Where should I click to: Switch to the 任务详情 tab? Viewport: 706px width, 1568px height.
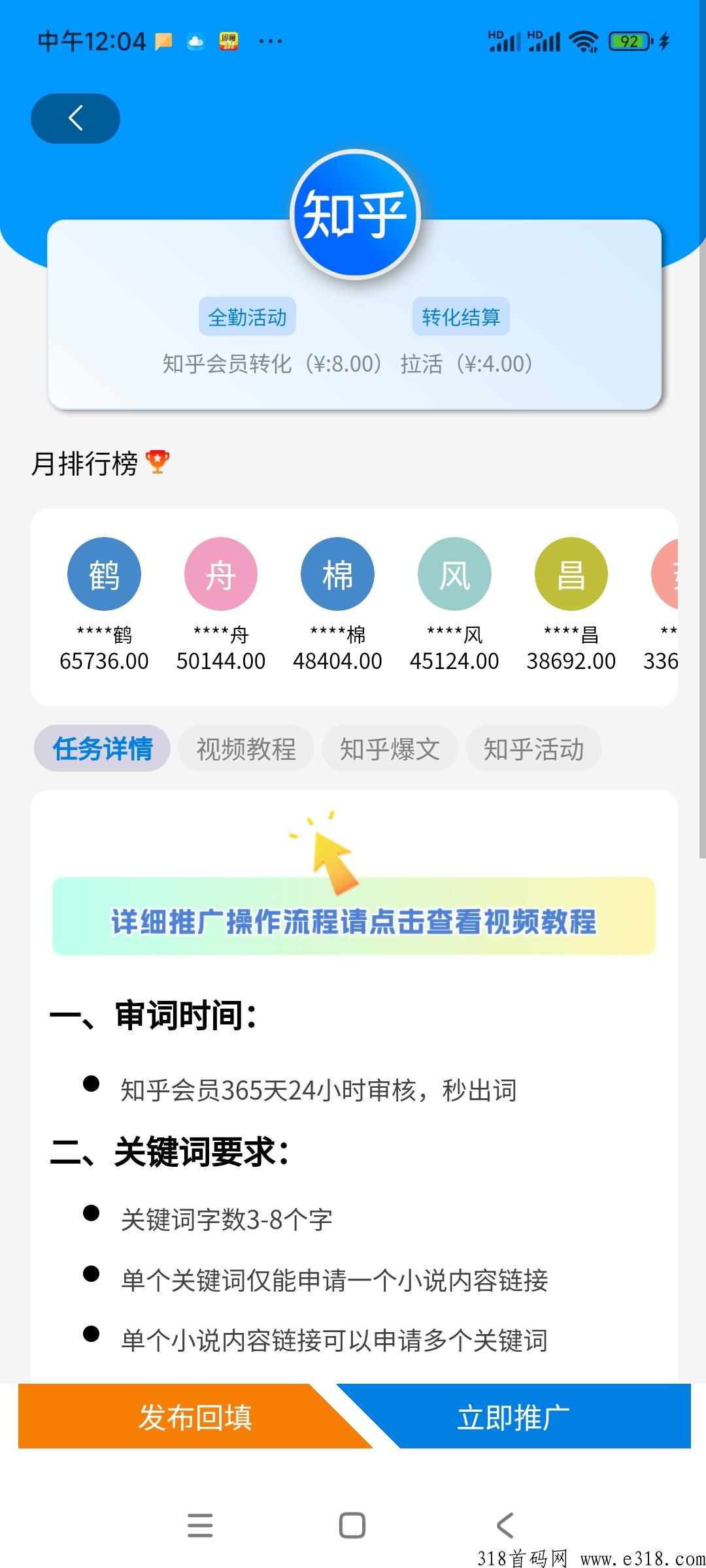[103, 748]
